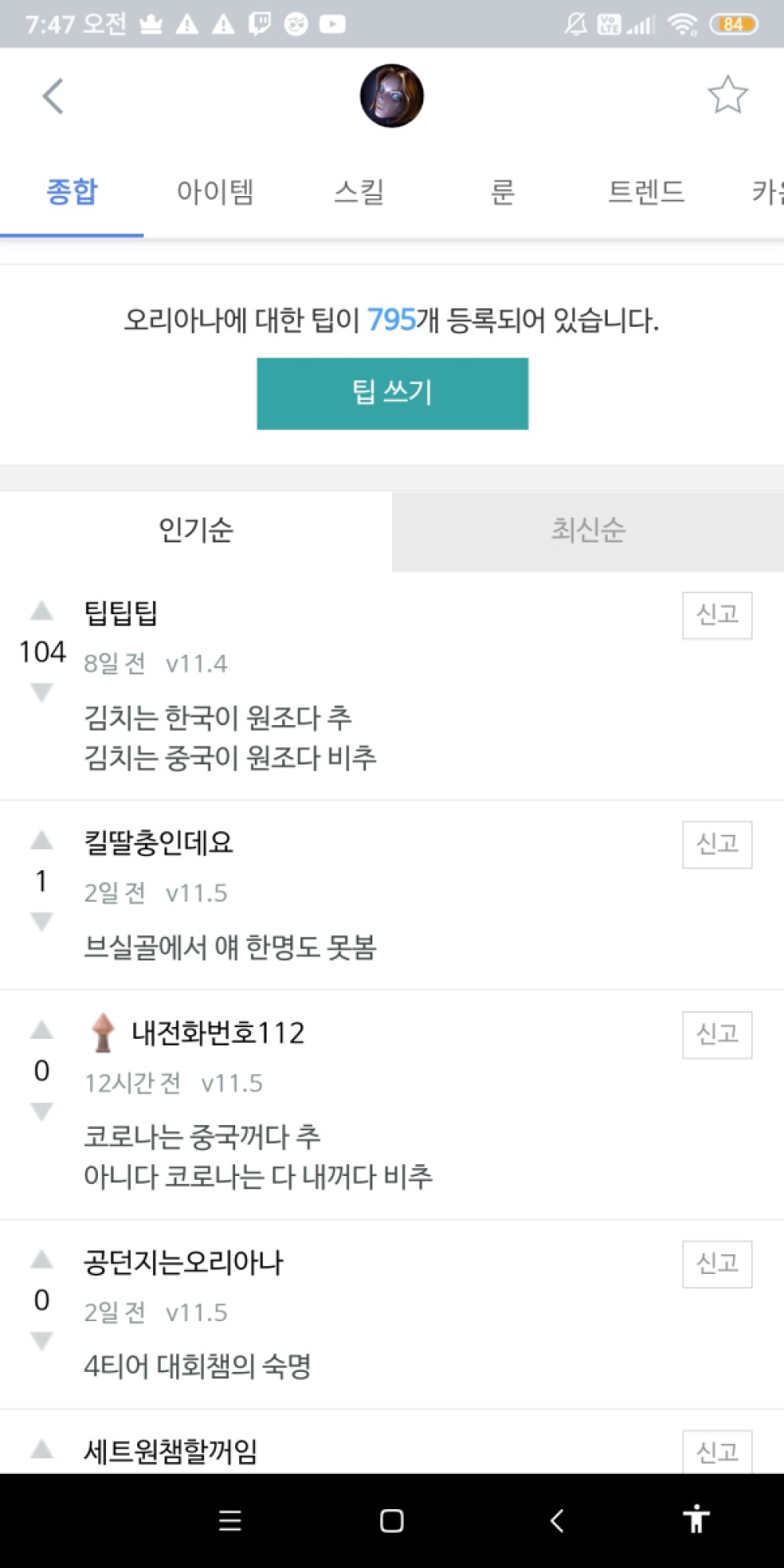The height and width of the screenshot is (1568, 784).
Task: Downvote the tip by 내전화번호112
Action: click(x=42, y=1111)
